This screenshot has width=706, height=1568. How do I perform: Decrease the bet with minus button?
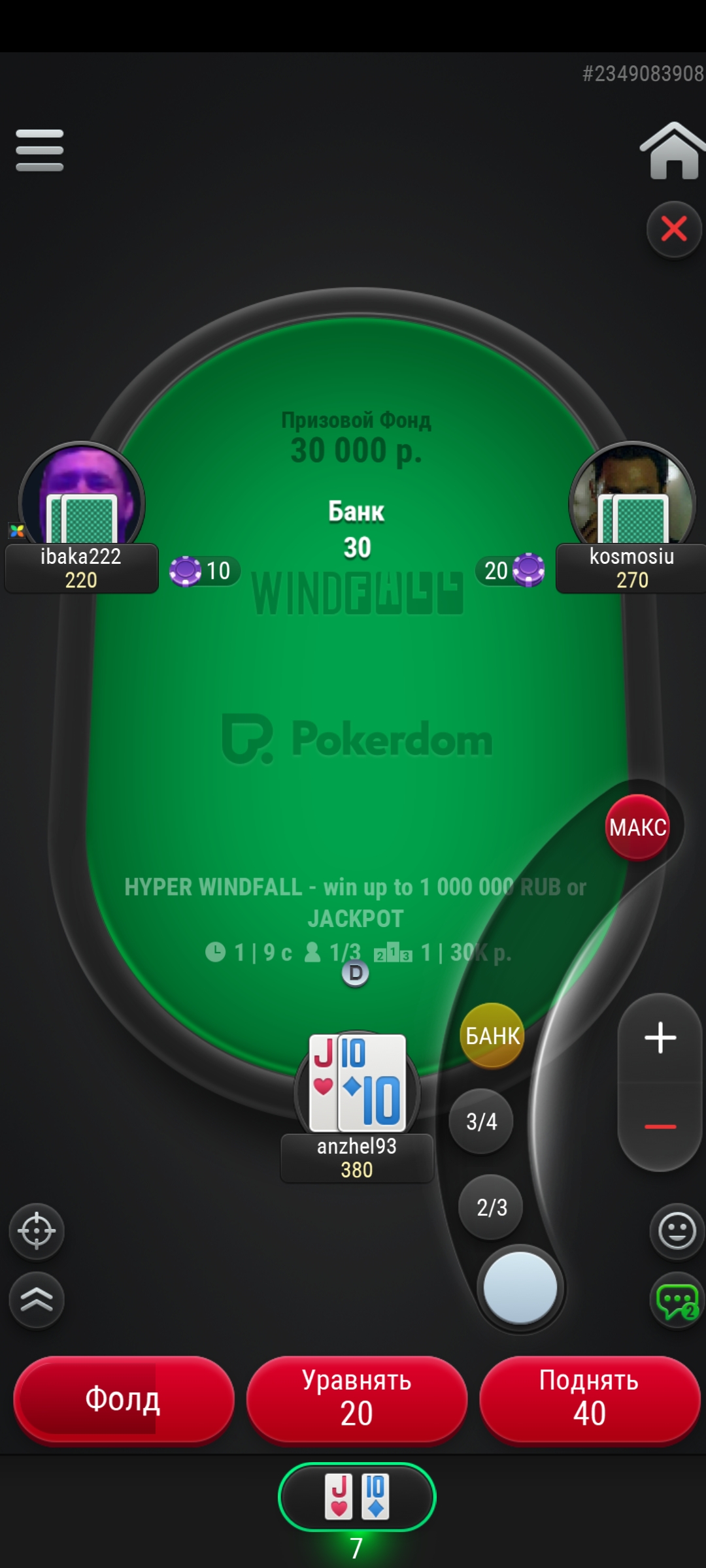coord(660,1126)
